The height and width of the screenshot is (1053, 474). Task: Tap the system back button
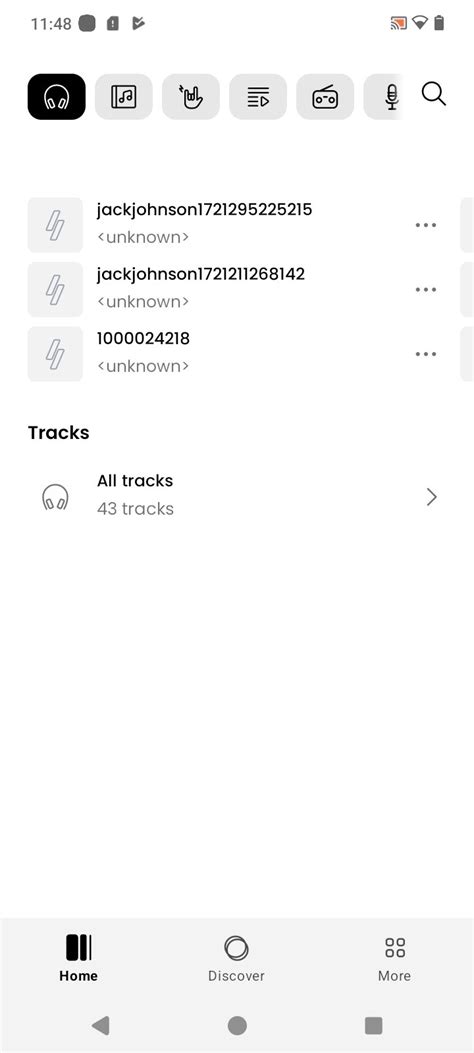100,1025
